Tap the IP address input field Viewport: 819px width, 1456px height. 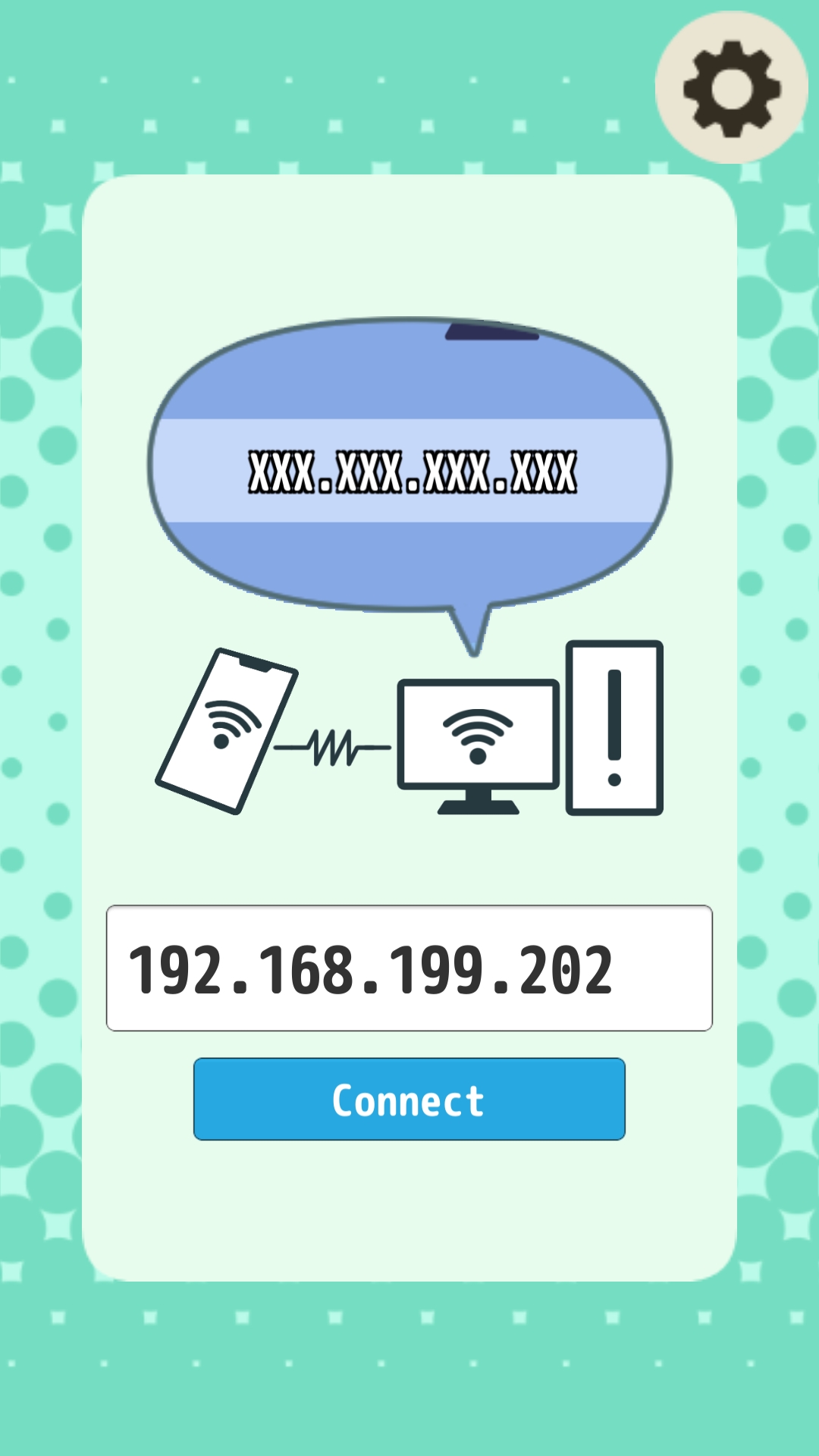(409, 968)
